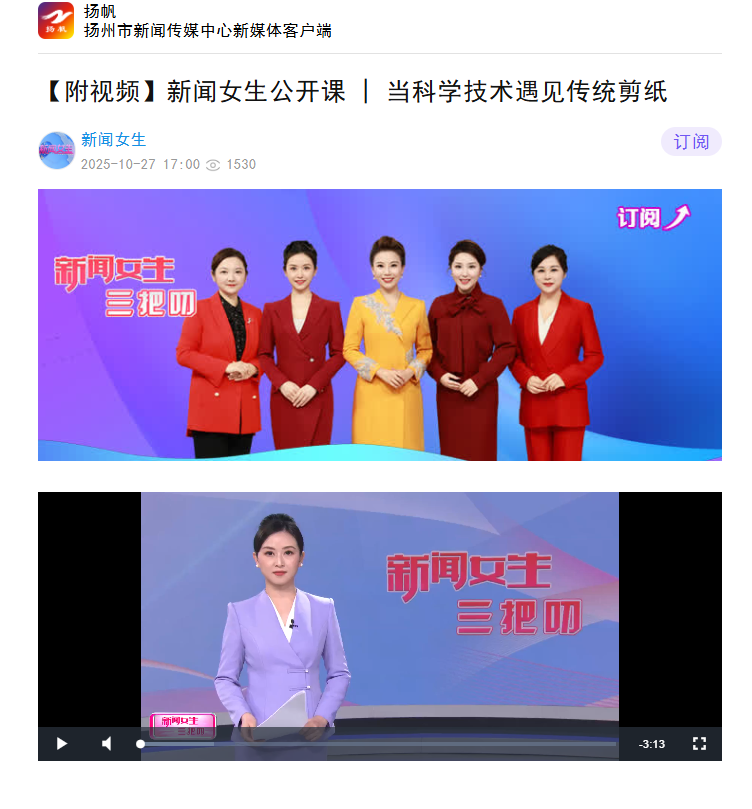The image size is (752, 809).
Task: Subscribe with the 订阅 button
Action: click(x=691, y=142)
